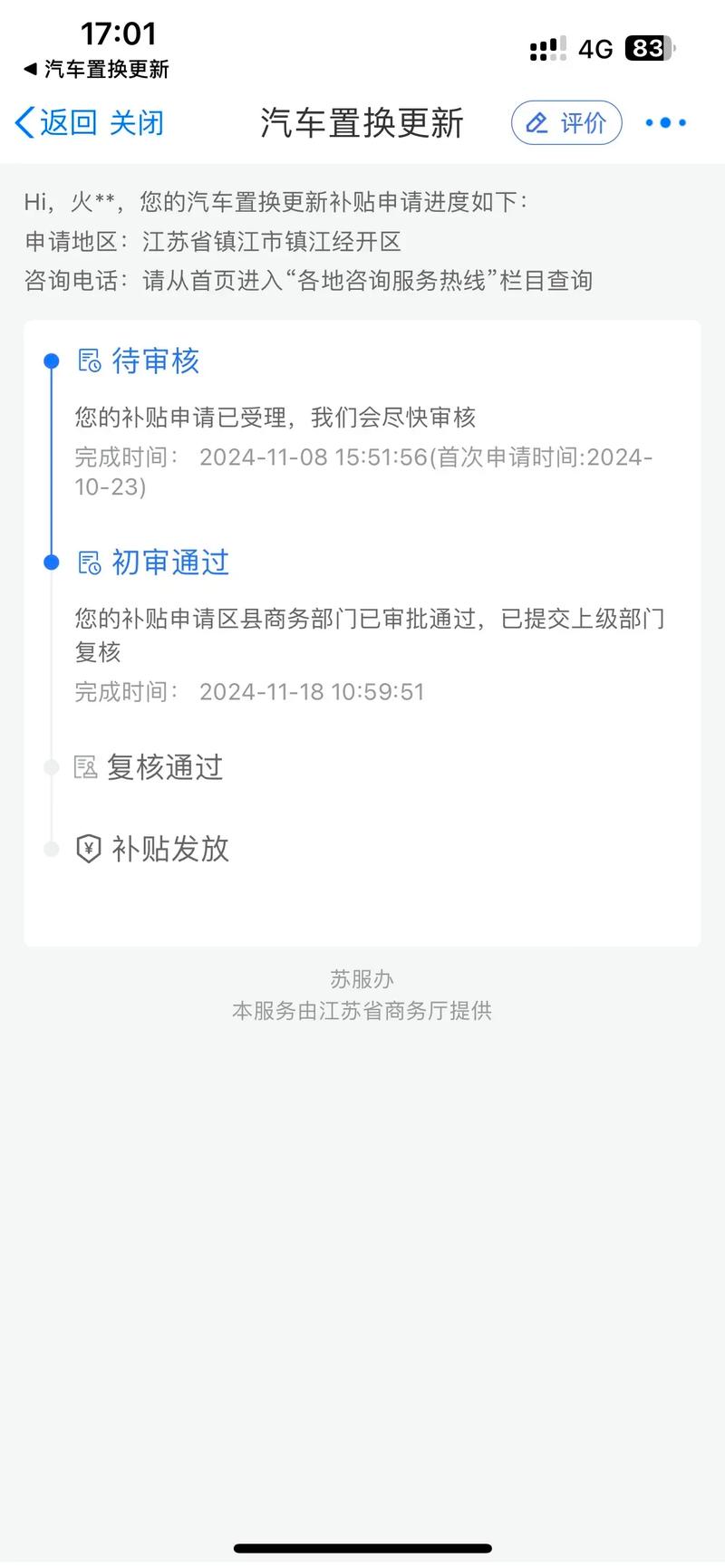The image size is (725, 1568).
Task: Tap the 4G network indicator
Action: point(595,48)
